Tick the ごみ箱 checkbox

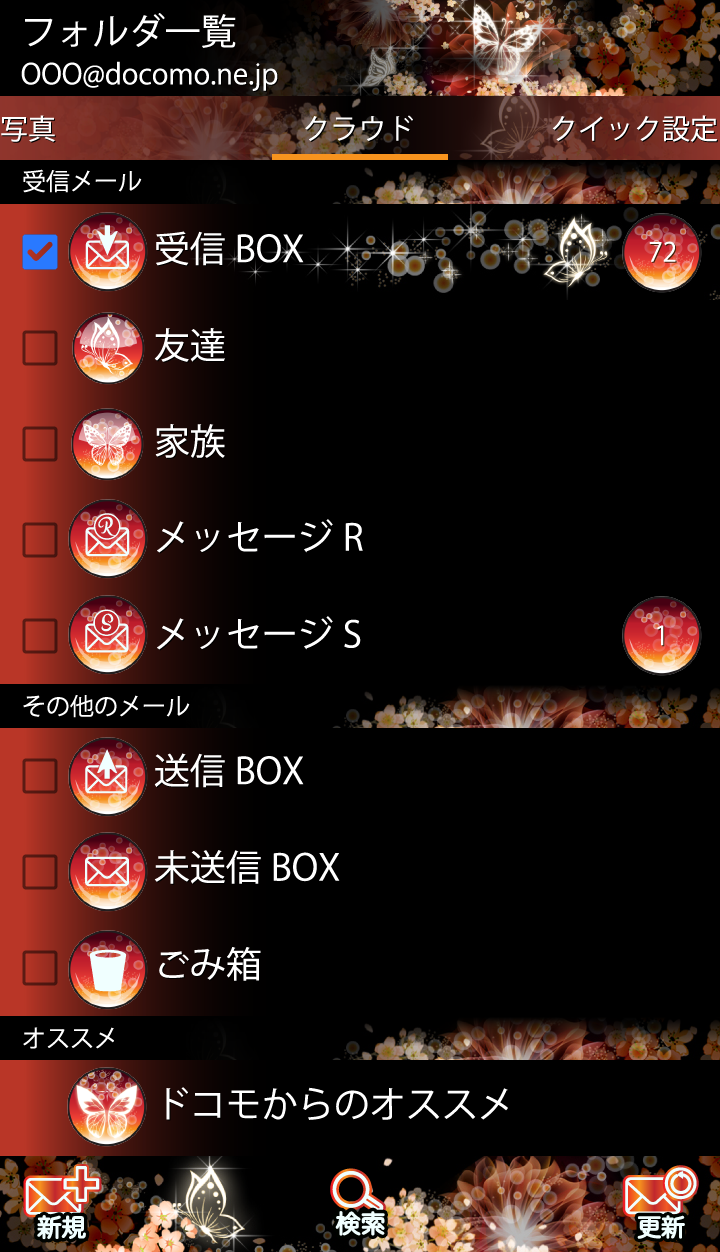pos(40,967)
